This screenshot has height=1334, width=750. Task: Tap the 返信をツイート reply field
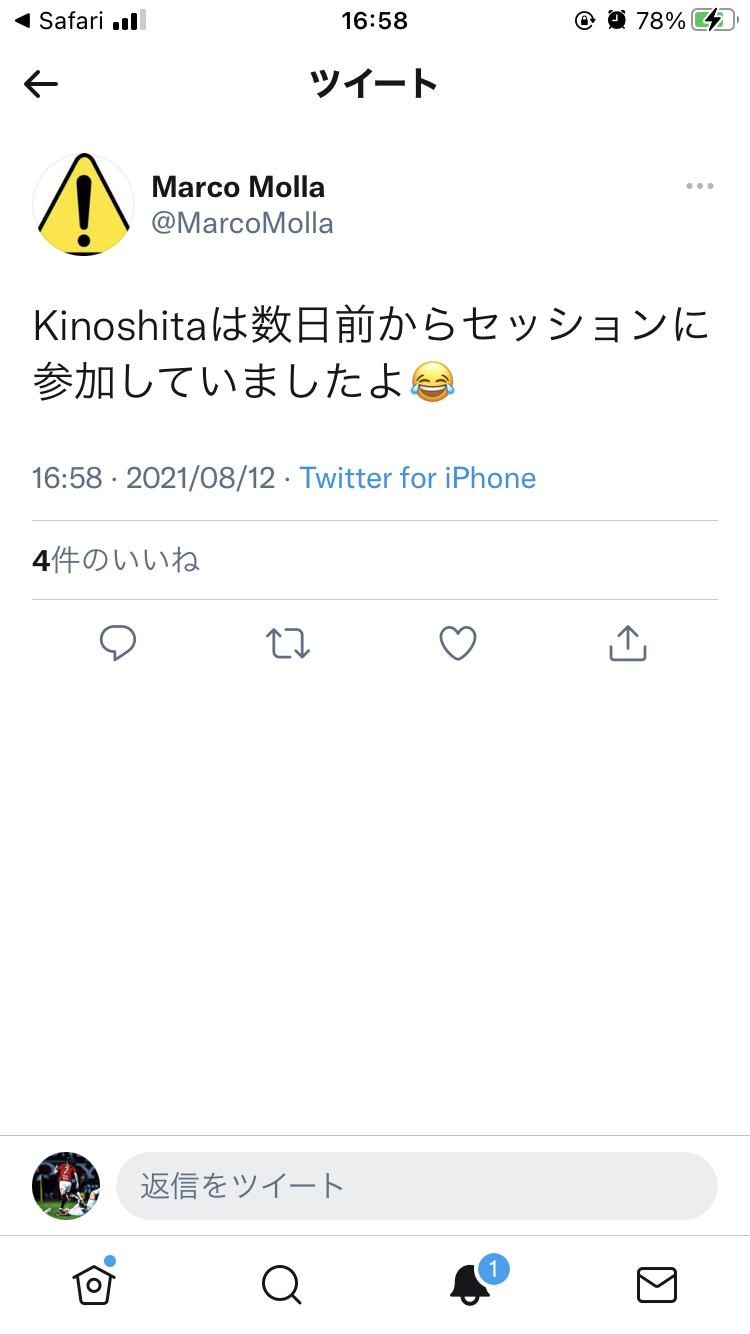click(416, 1186)
